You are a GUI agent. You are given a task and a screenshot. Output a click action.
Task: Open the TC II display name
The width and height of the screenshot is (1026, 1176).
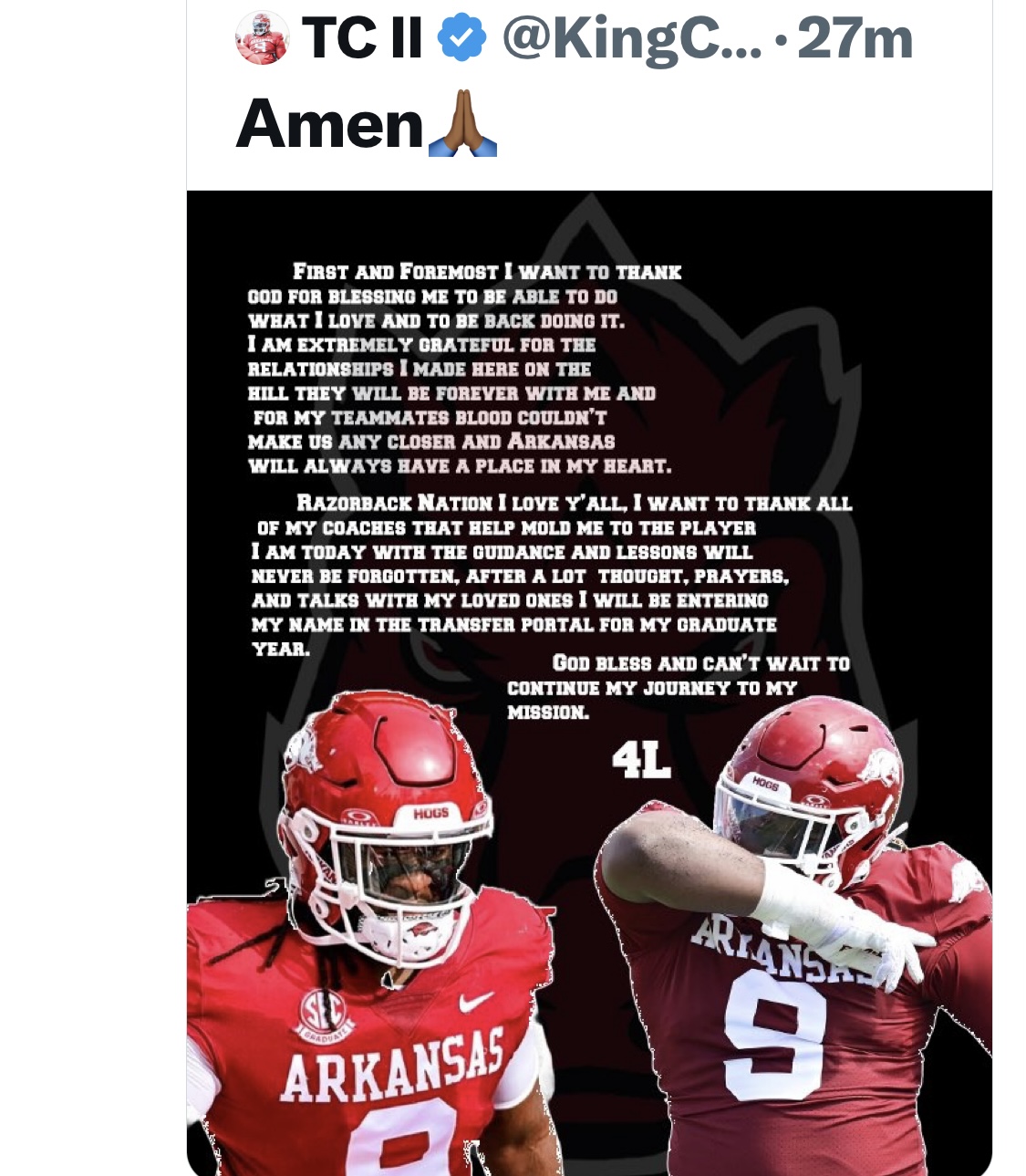coord(362,39)
